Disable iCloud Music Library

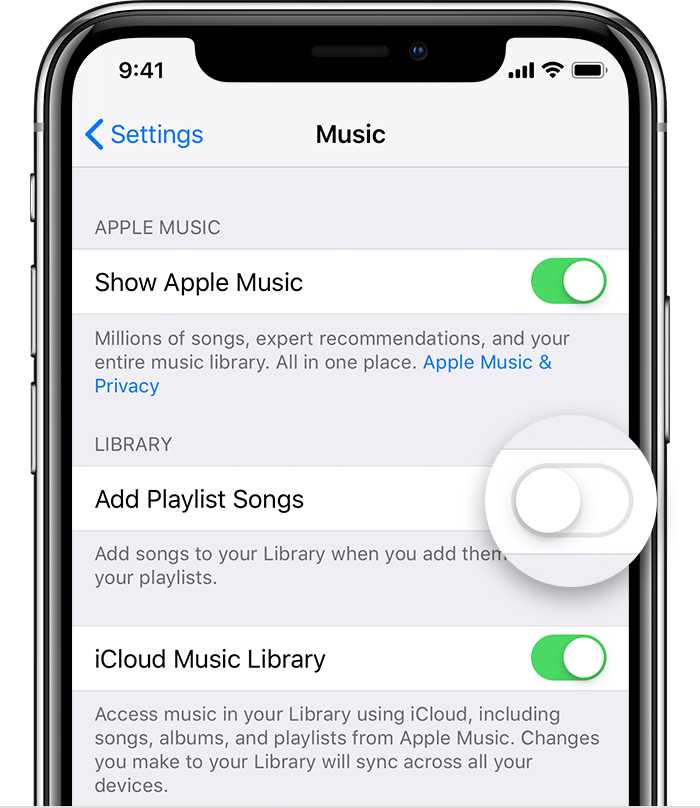[x=568, y=659]
